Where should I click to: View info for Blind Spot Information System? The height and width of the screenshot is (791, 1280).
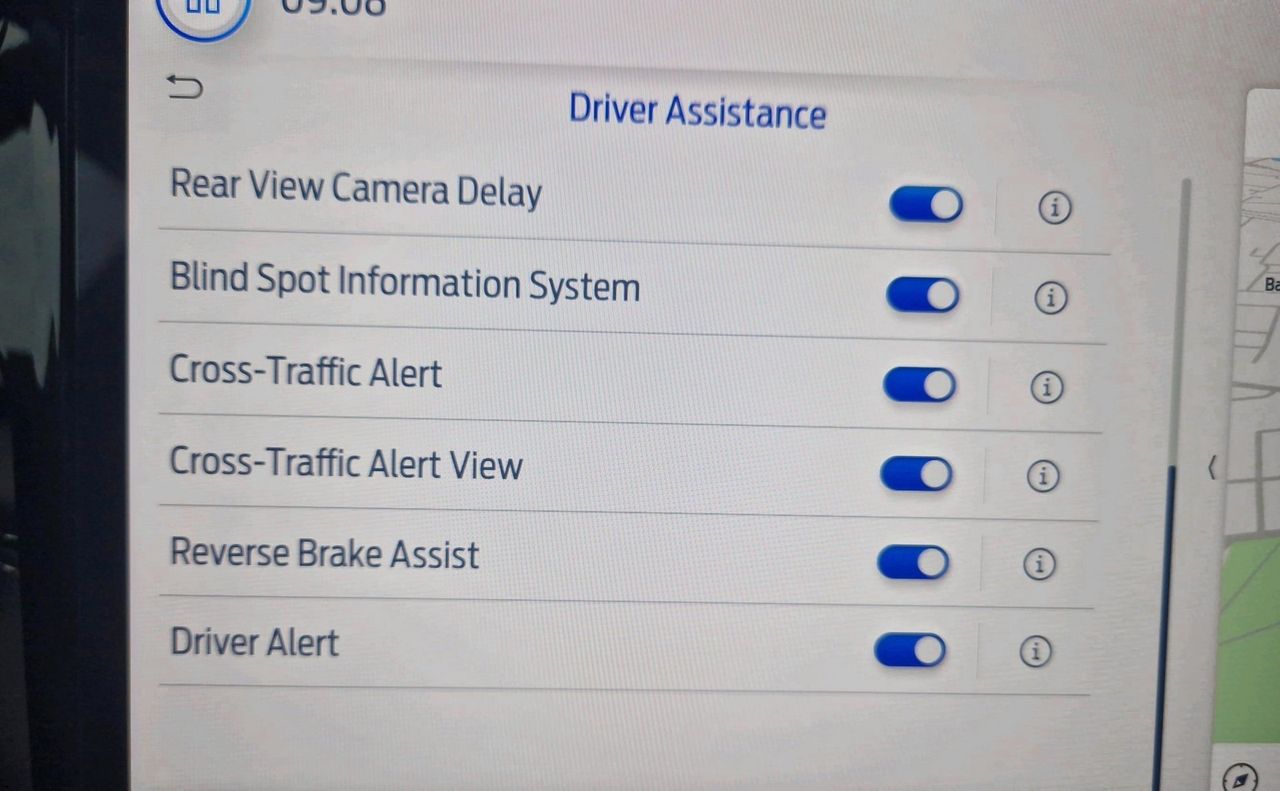click(x=1050, y=298)
